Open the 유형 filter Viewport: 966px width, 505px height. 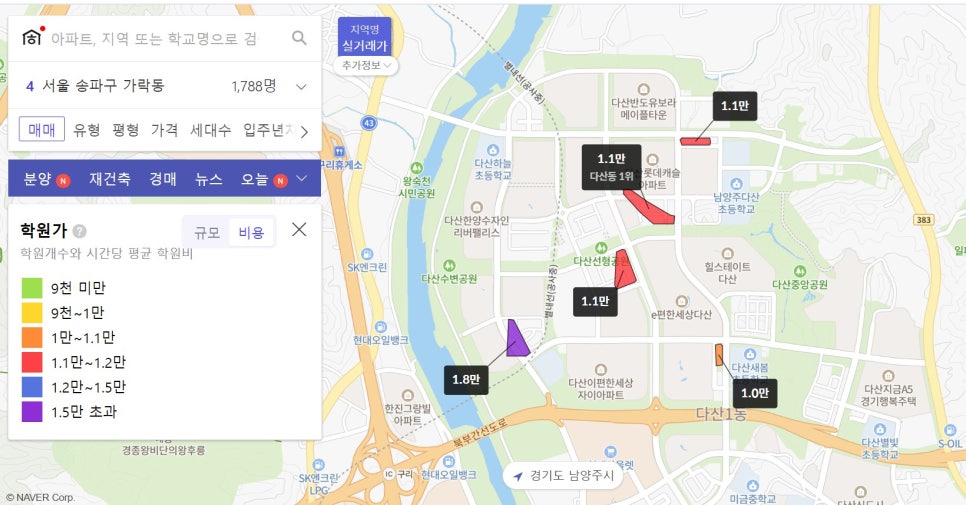[87, 130]
